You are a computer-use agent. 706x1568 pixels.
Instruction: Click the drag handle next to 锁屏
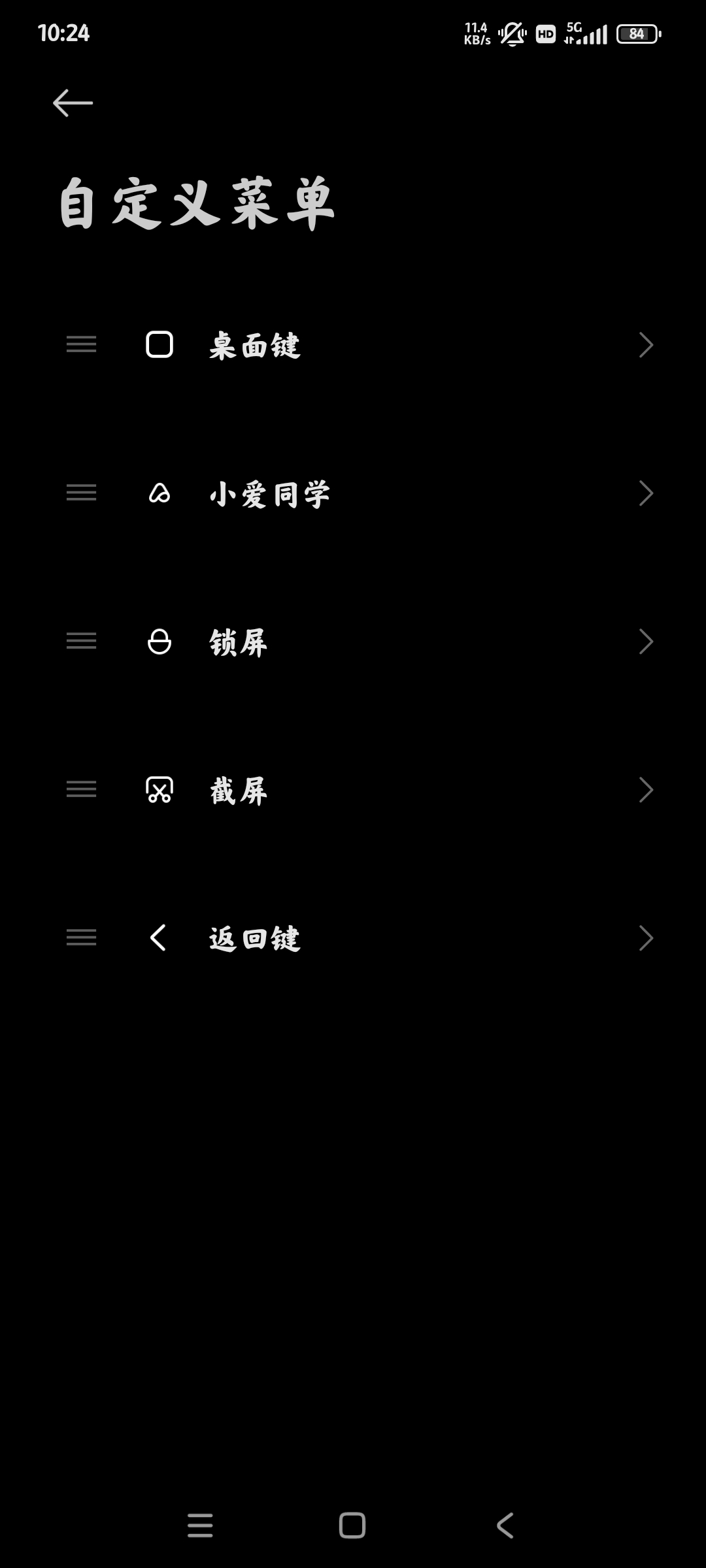[x=80, y=642]
